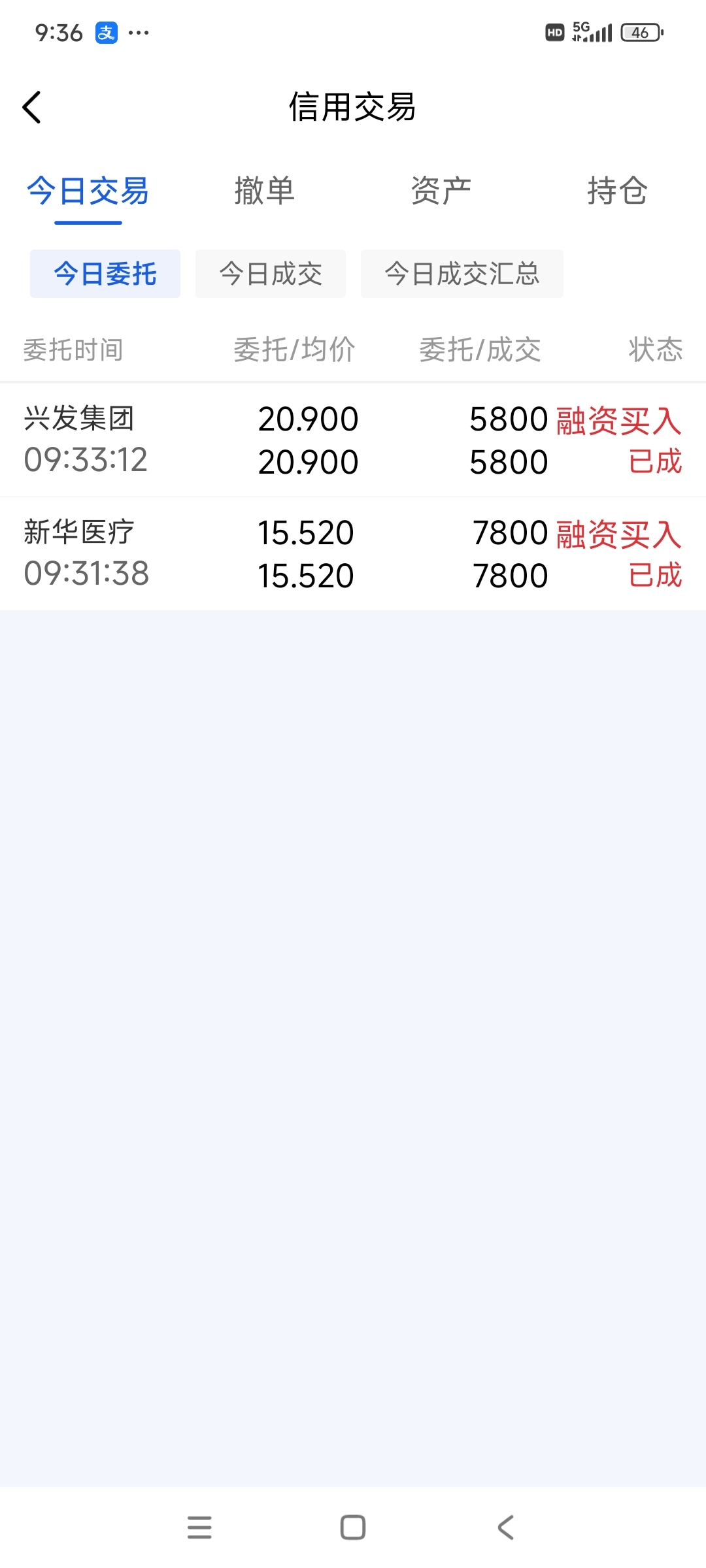Select the 今日委托 chip
Viewport: 706px width, 1568px height.
(105, 274)
